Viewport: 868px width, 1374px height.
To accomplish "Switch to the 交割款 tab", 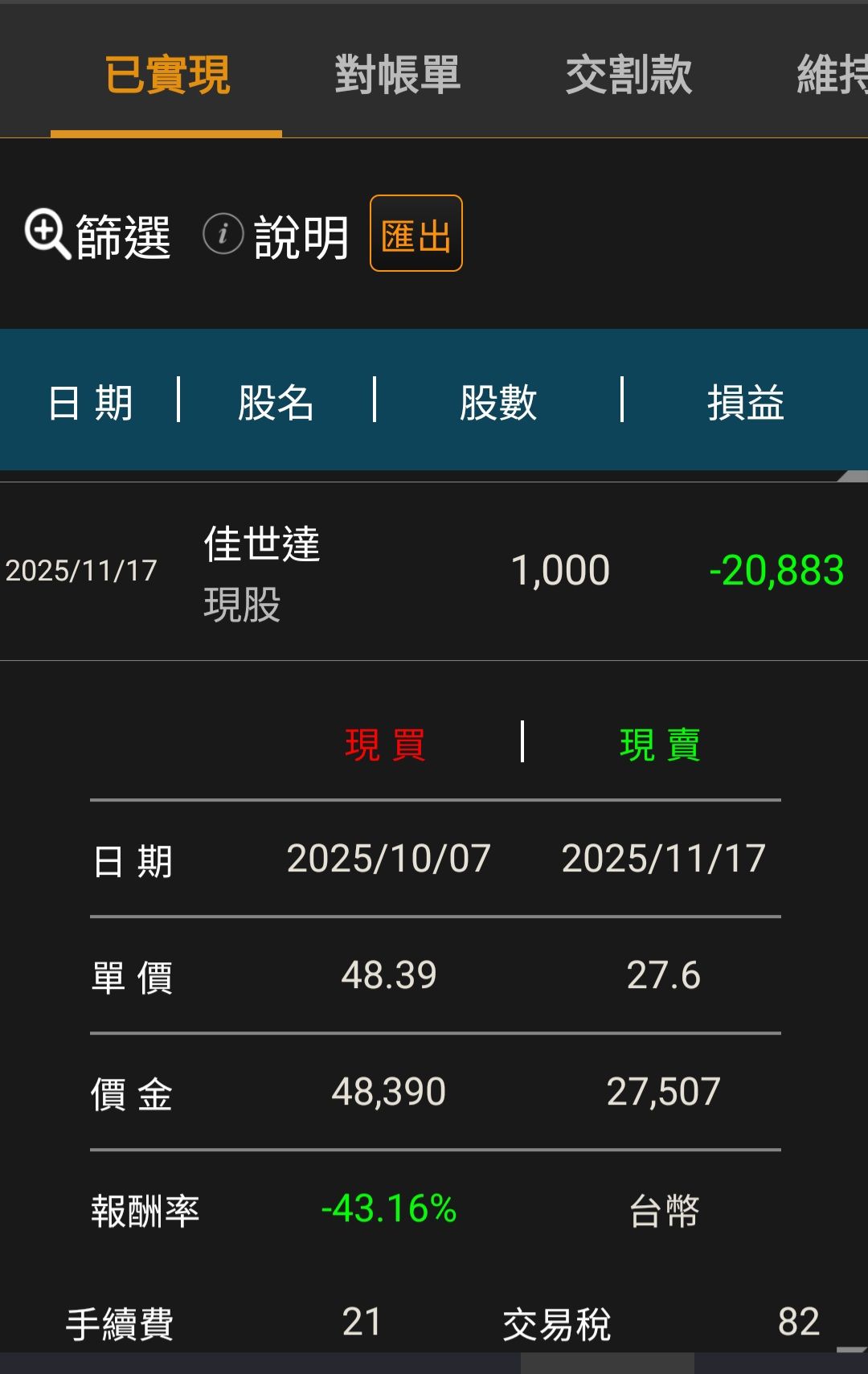I will [628, 75].
